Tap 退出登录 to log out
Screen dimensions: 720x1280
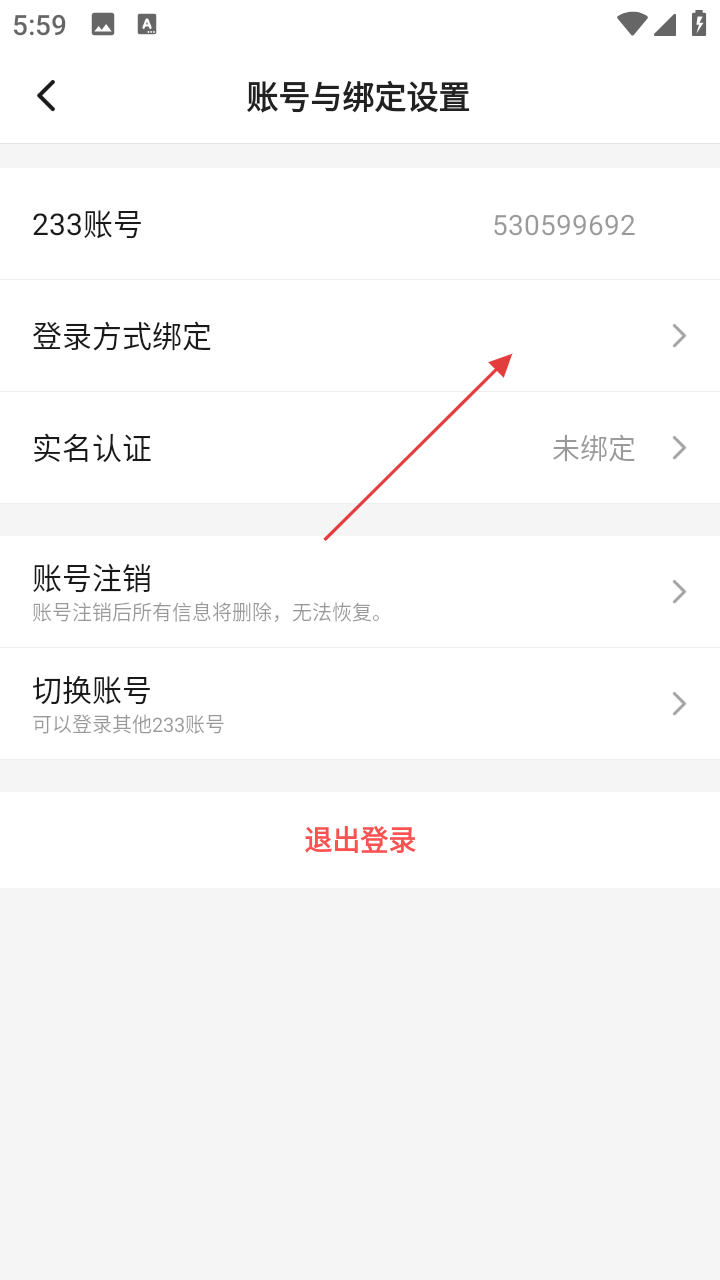360,840
